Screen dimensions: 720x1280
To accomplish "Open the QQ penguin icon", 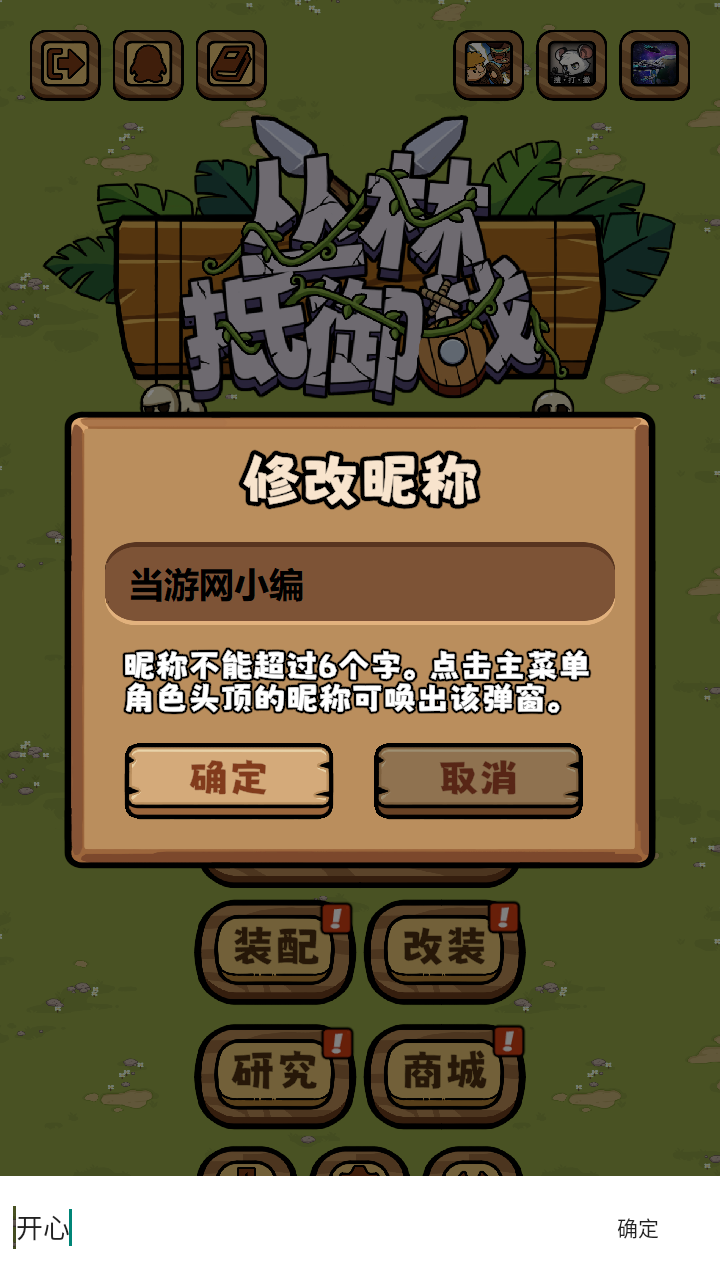I will (148, 65).
